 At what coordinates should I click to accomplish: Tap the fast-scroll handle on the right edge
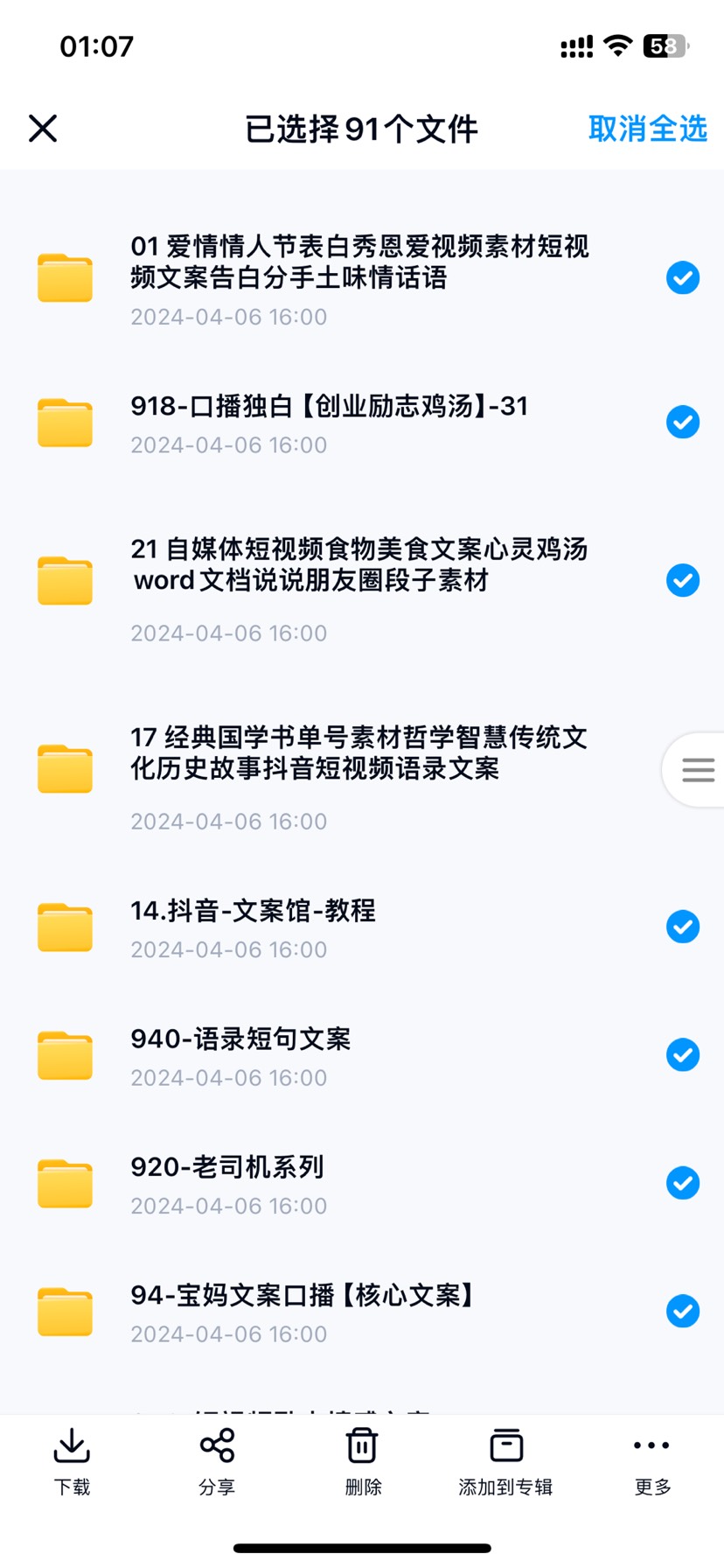(x=696, y=769)
